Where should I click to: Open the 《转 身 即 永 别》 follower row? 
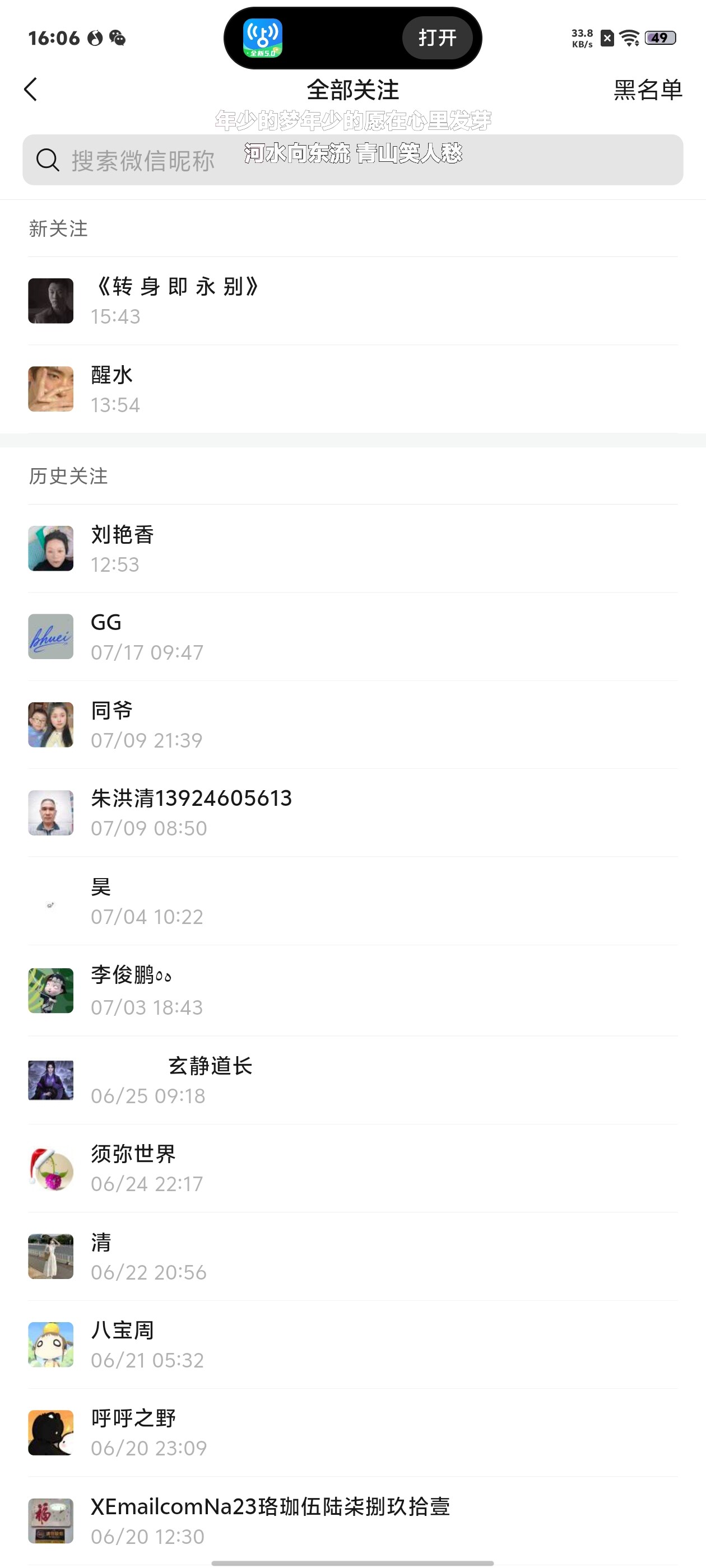(352, 301)
